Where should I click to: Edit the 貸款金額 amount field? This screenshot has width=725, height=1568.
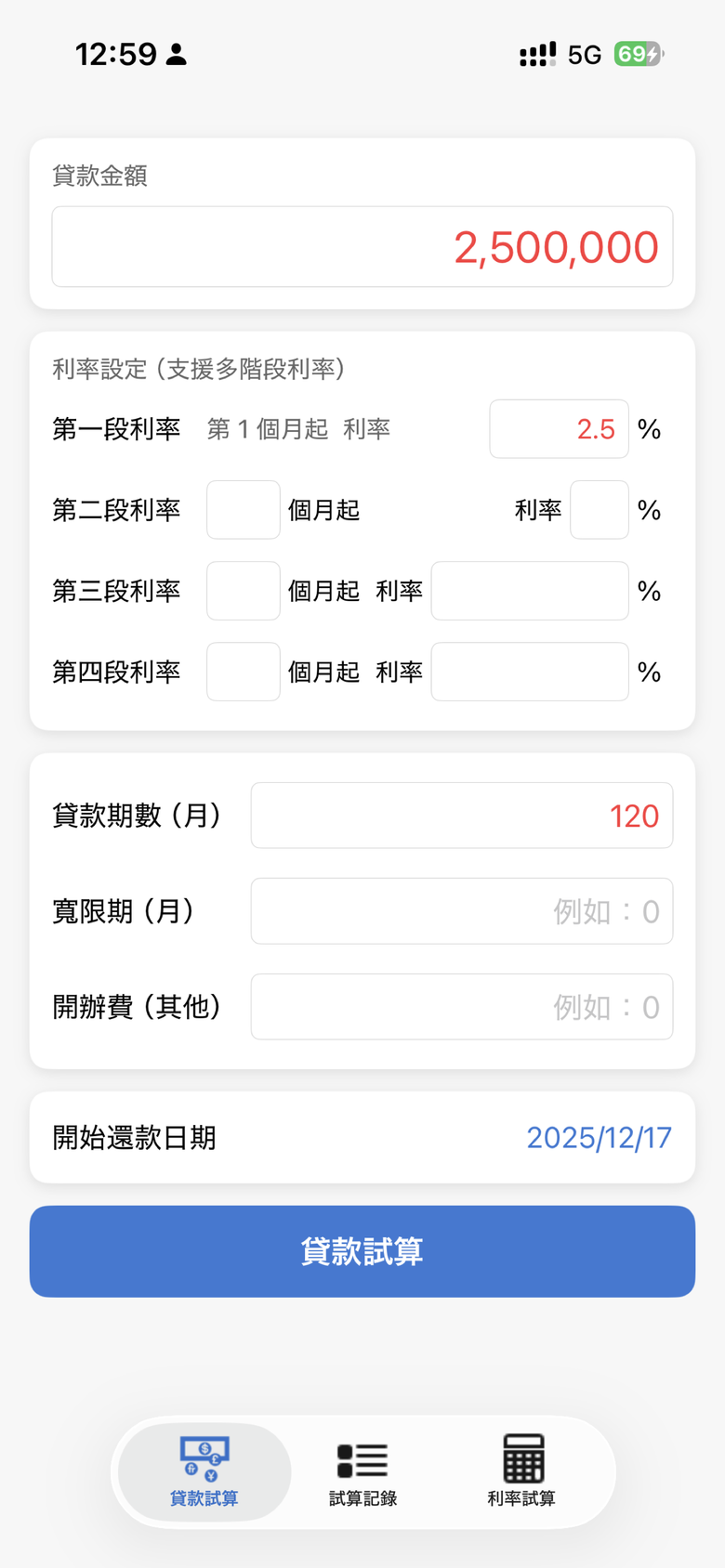tap(362, 247)
